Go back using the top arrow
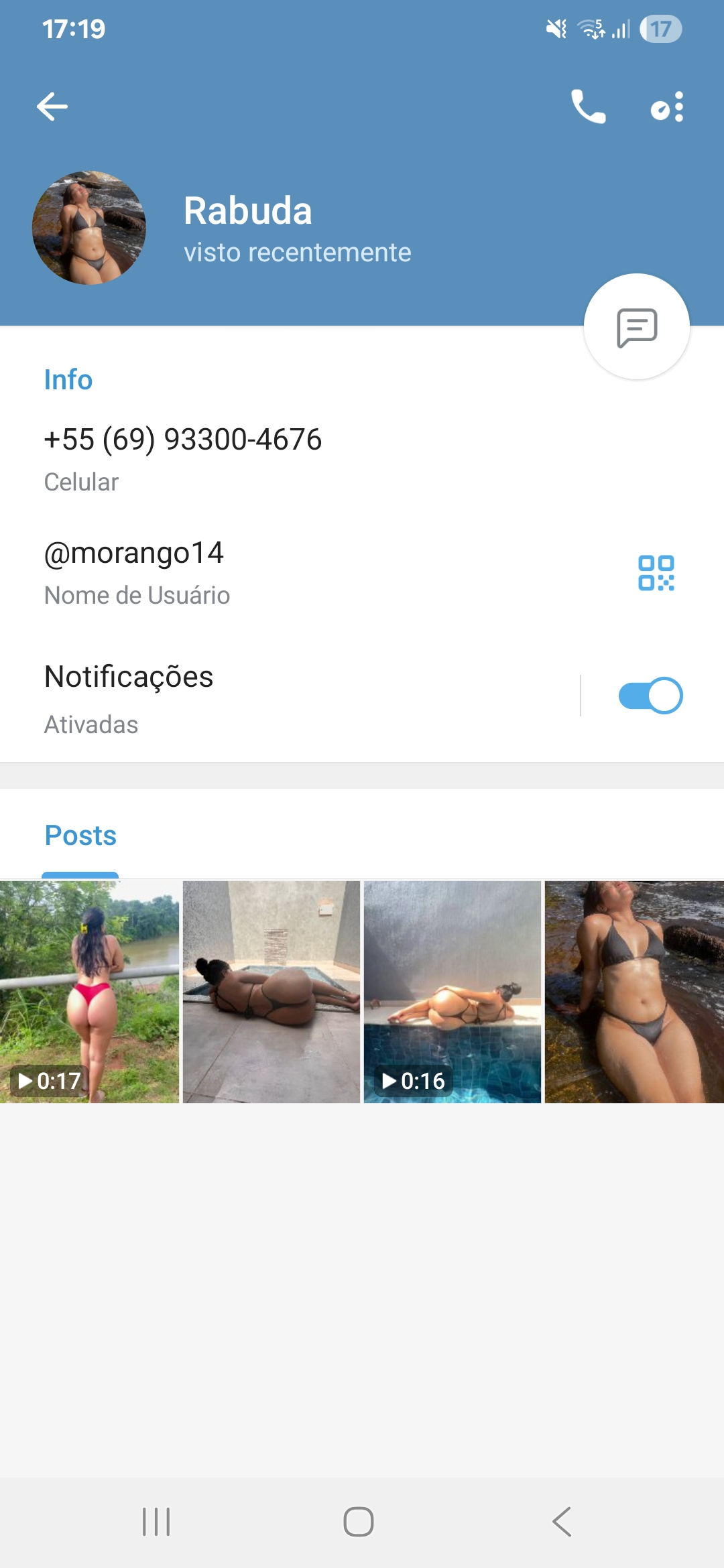 (52, 107)
